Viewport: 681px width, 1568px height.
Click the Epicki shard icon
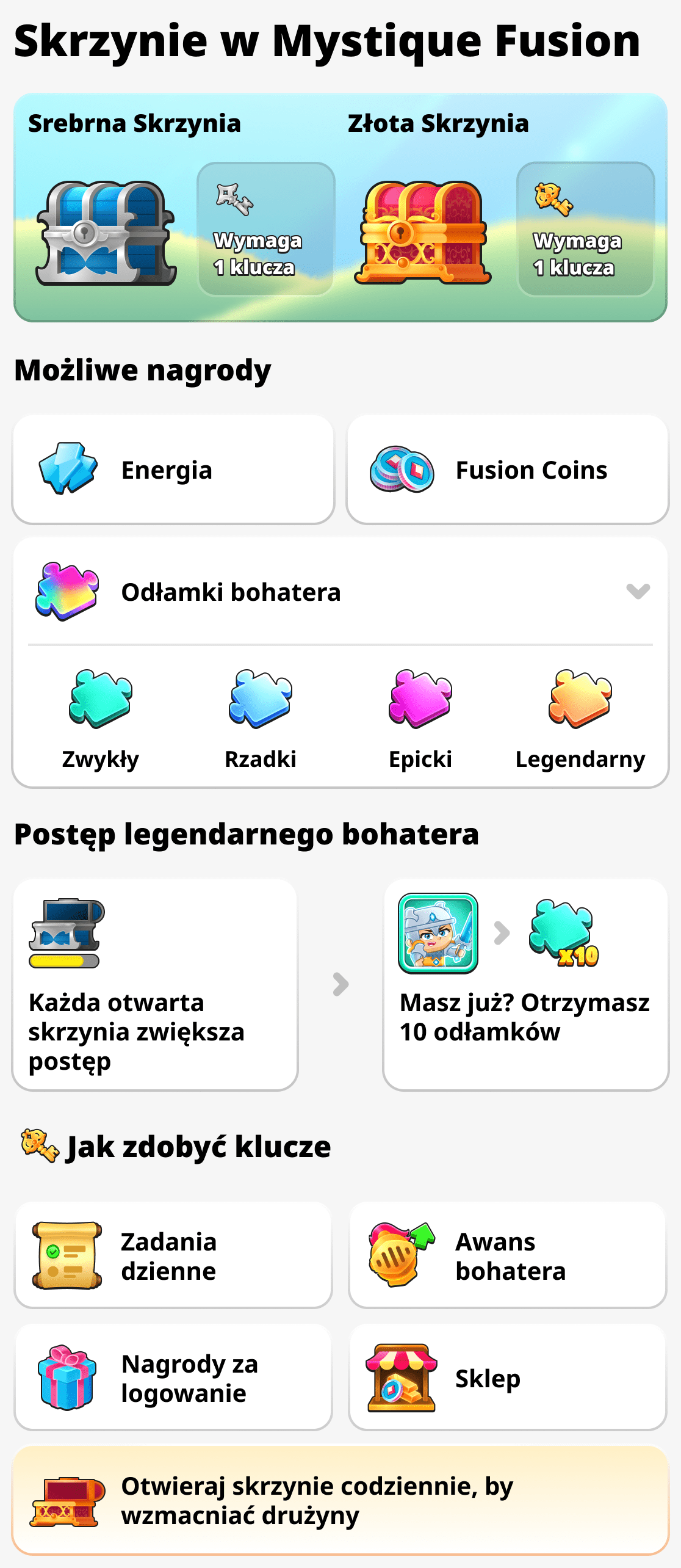point(420,699)
